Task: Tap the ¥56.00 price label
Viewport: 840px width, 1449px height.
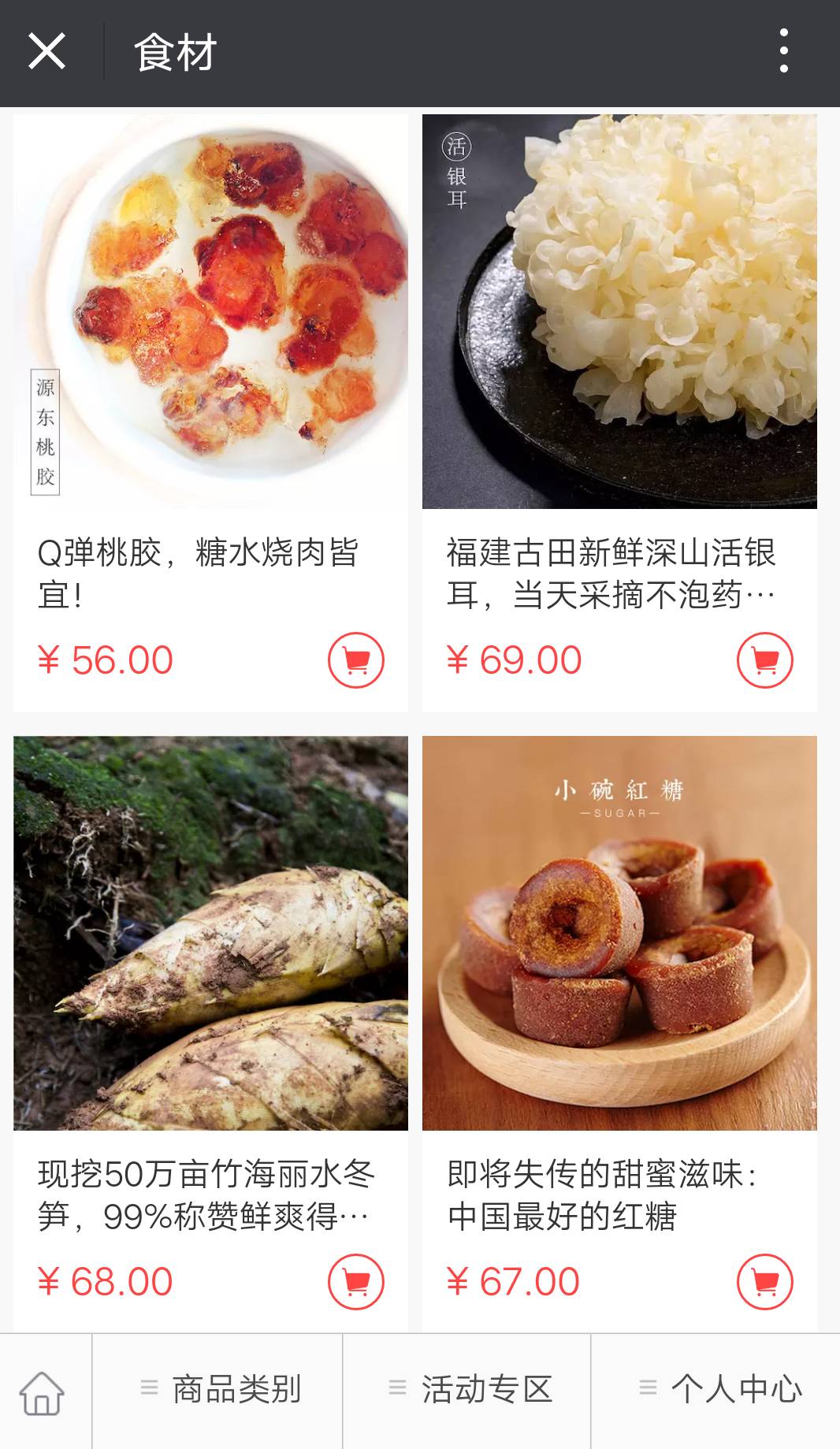Action: 104,660
